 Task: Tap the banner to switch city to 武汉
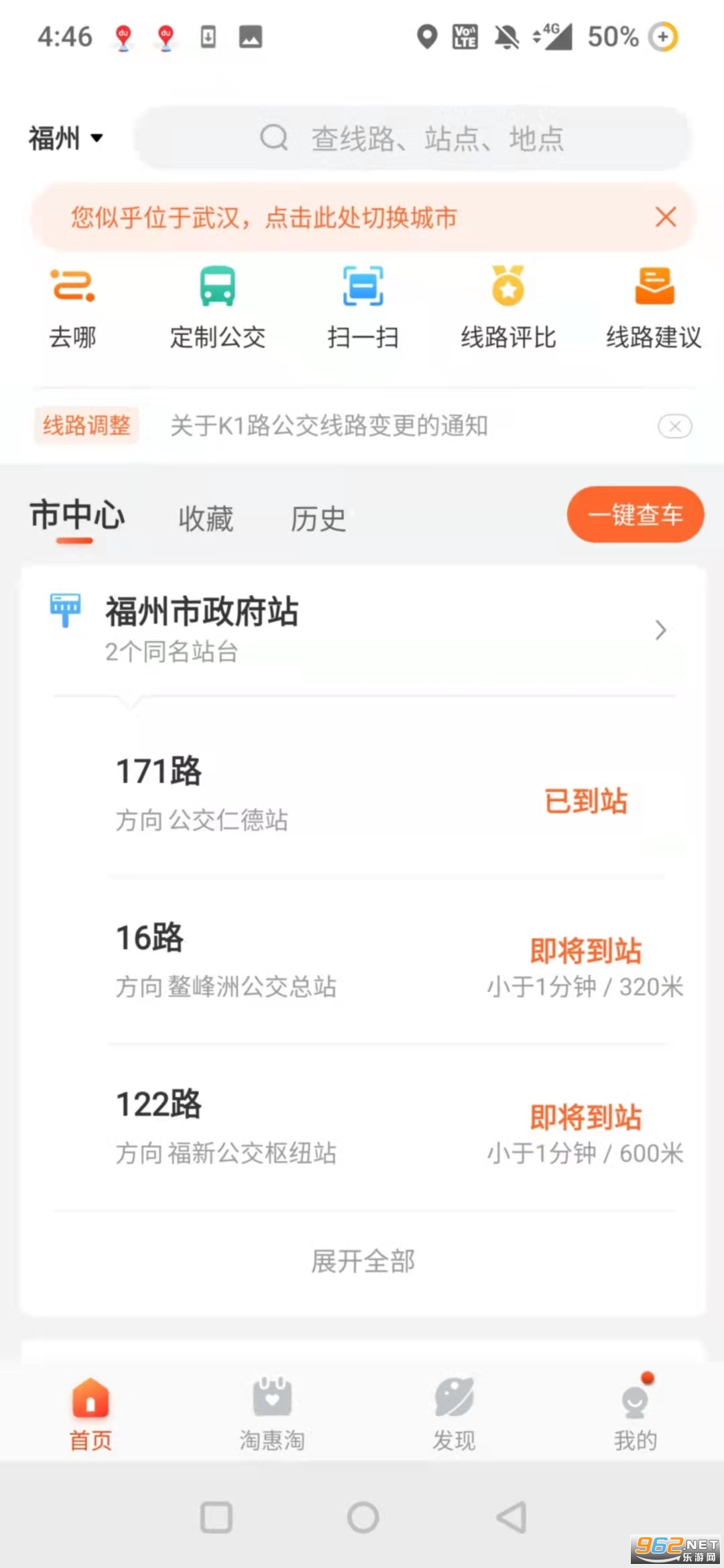(264, 218)
